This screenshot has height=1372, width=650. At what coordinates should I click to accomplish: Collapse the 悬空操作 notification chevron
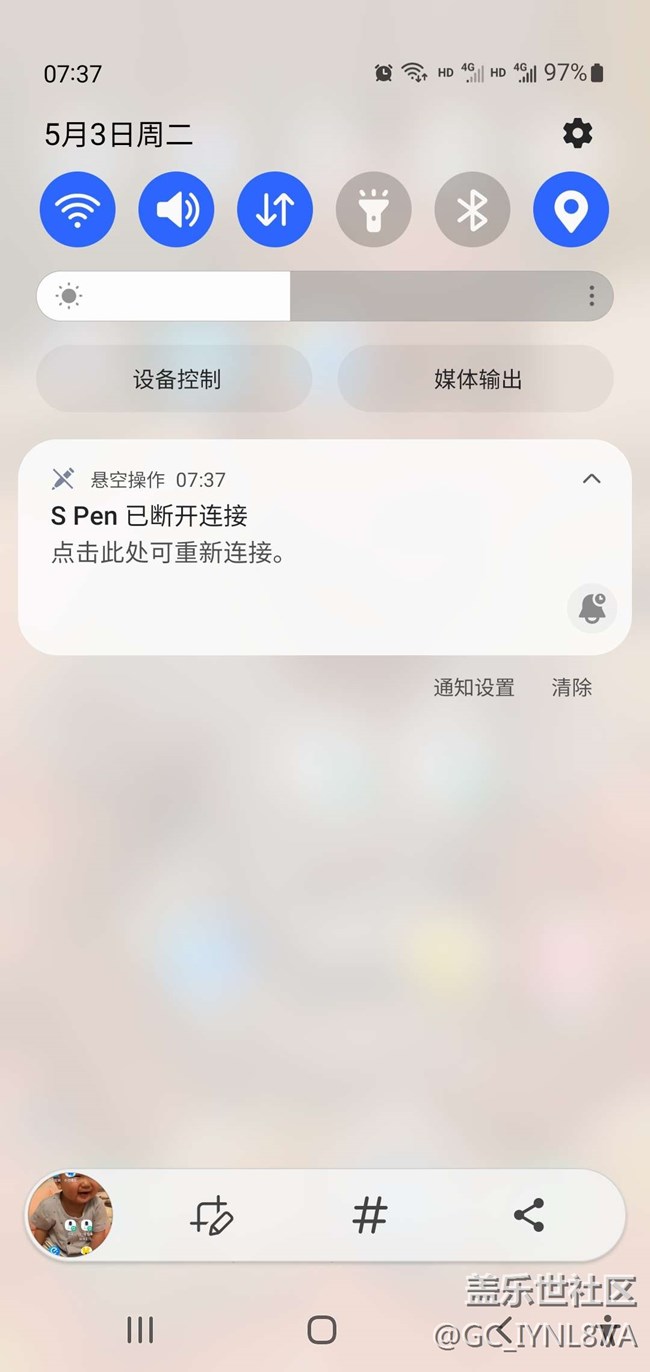tap(592, 479)
